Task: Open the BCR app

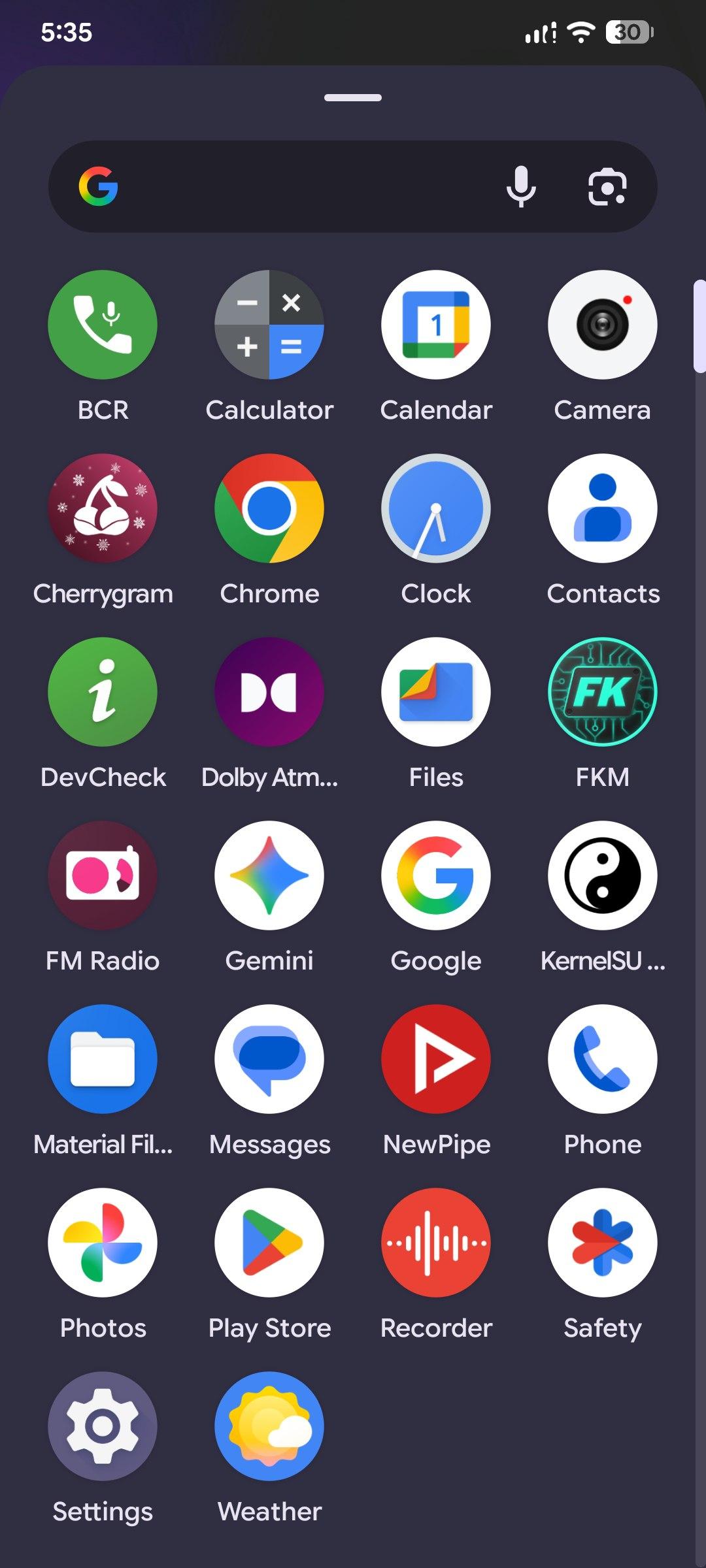Action: [103, 325]
